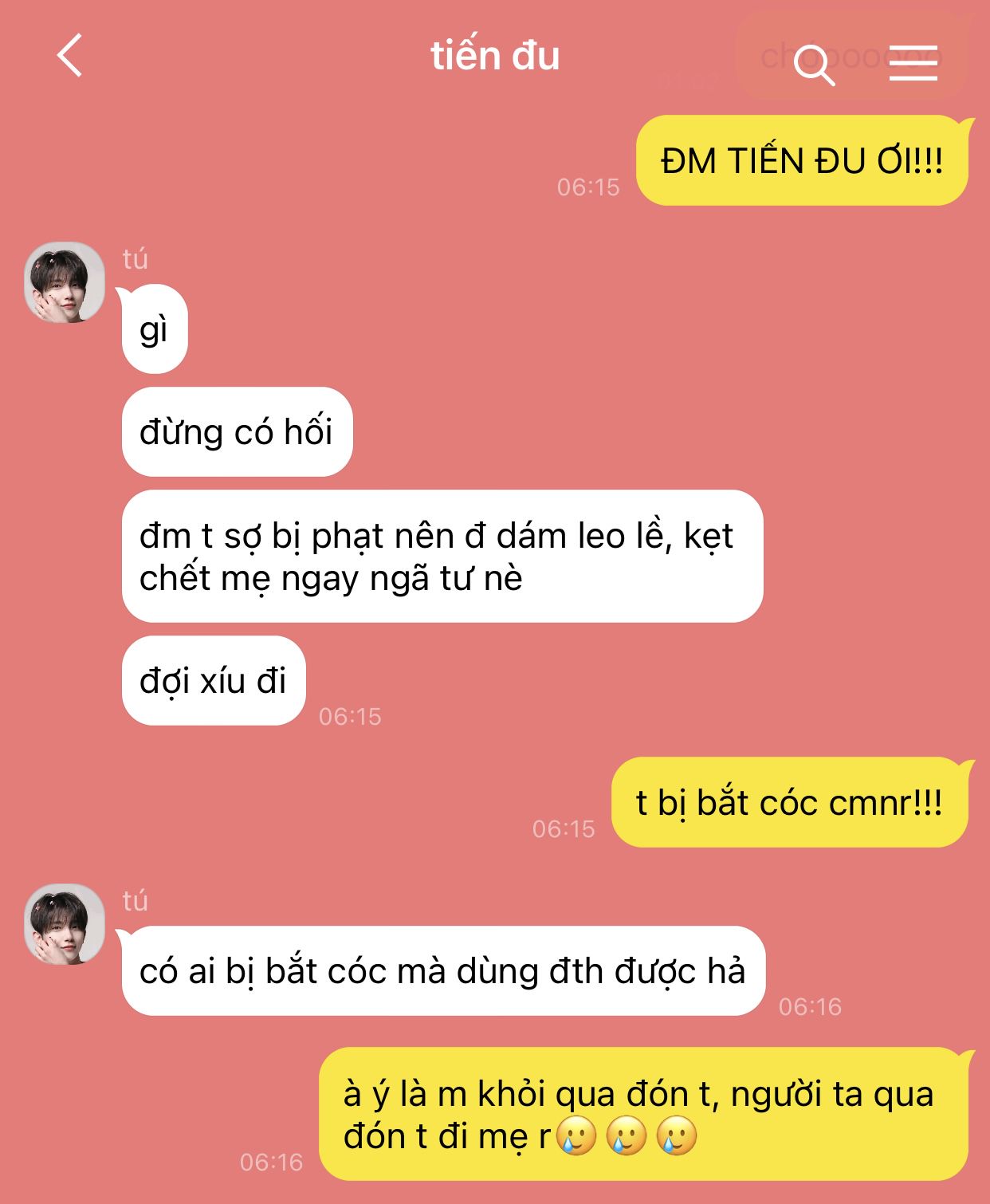This screenshot has height=1204, width=990.
Task: Search within this conversation
Action: click(x=813, y=63)
